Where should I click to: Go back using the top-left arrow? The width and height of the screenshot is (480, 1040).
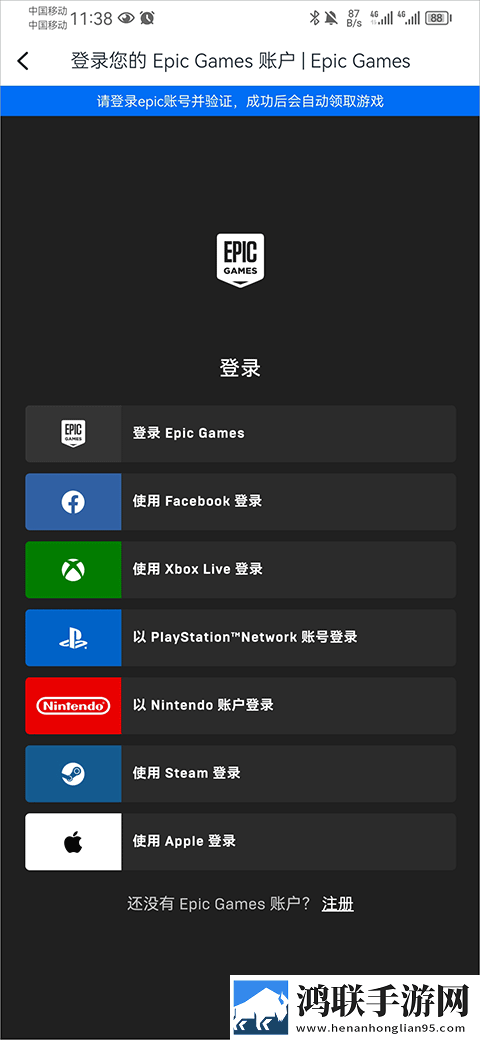(x=23, y=61)
